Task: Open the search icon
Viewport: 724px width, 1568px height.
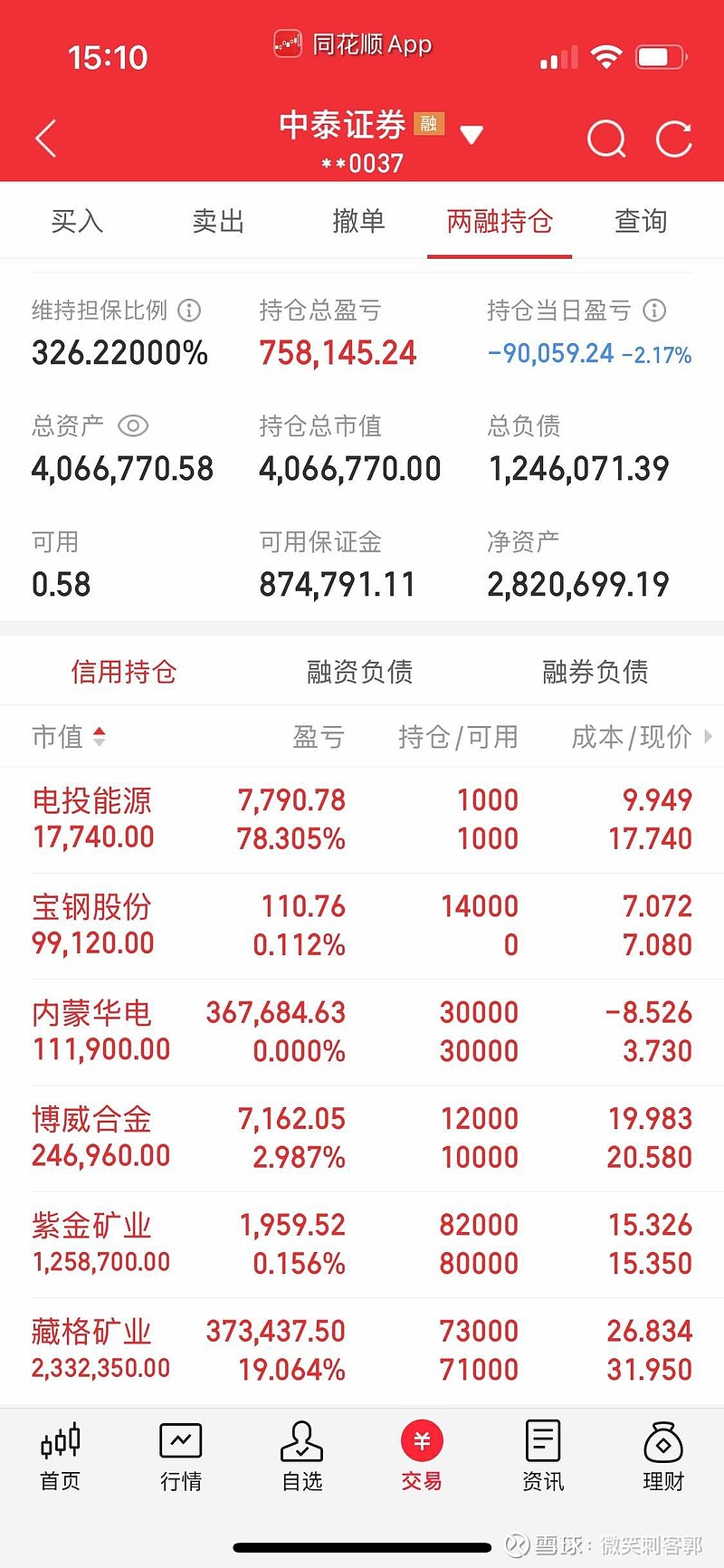Action: (x=606, y=139)
